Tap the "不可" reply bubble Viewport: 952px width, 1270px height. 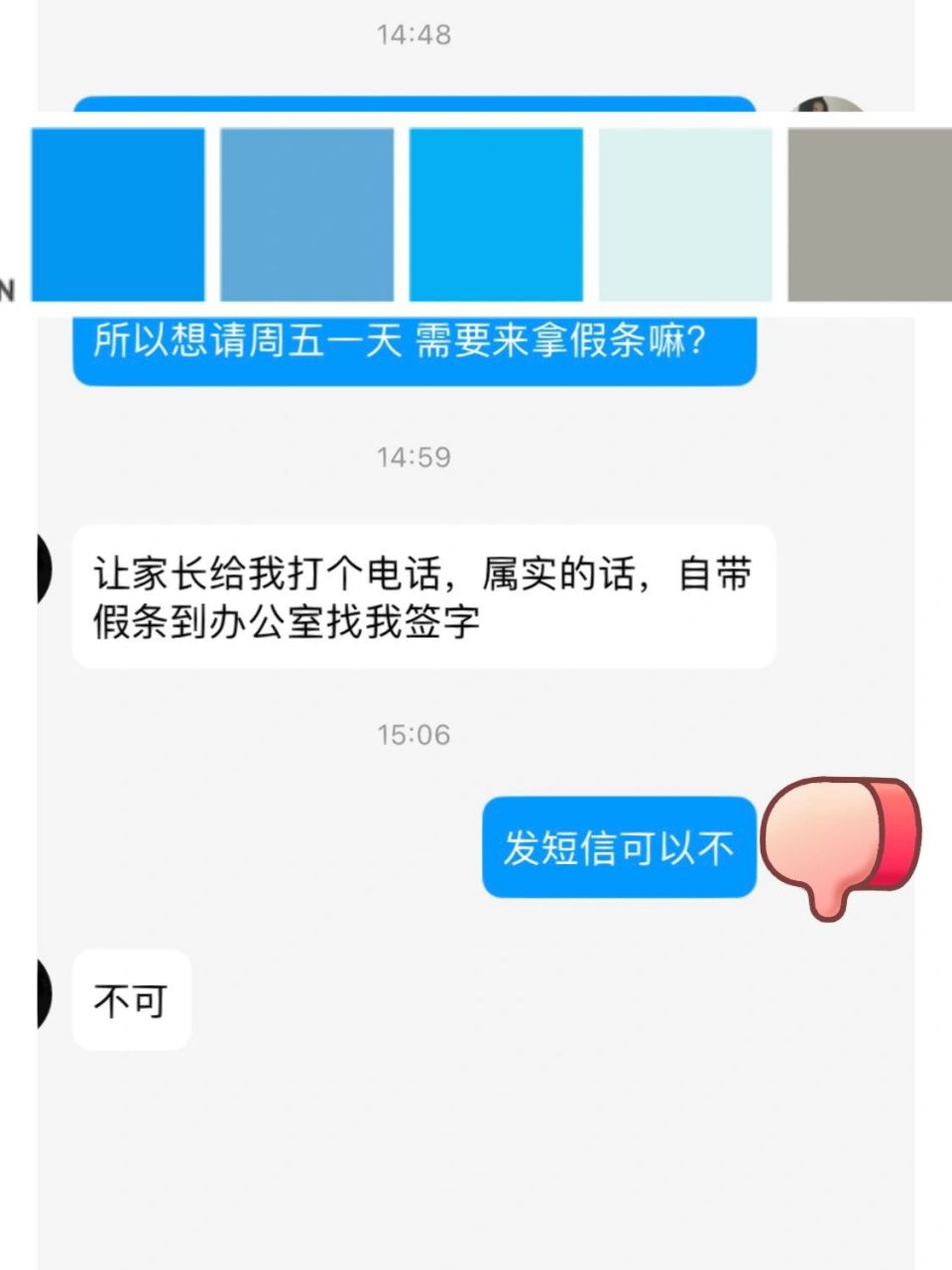[x=132, y=997]
